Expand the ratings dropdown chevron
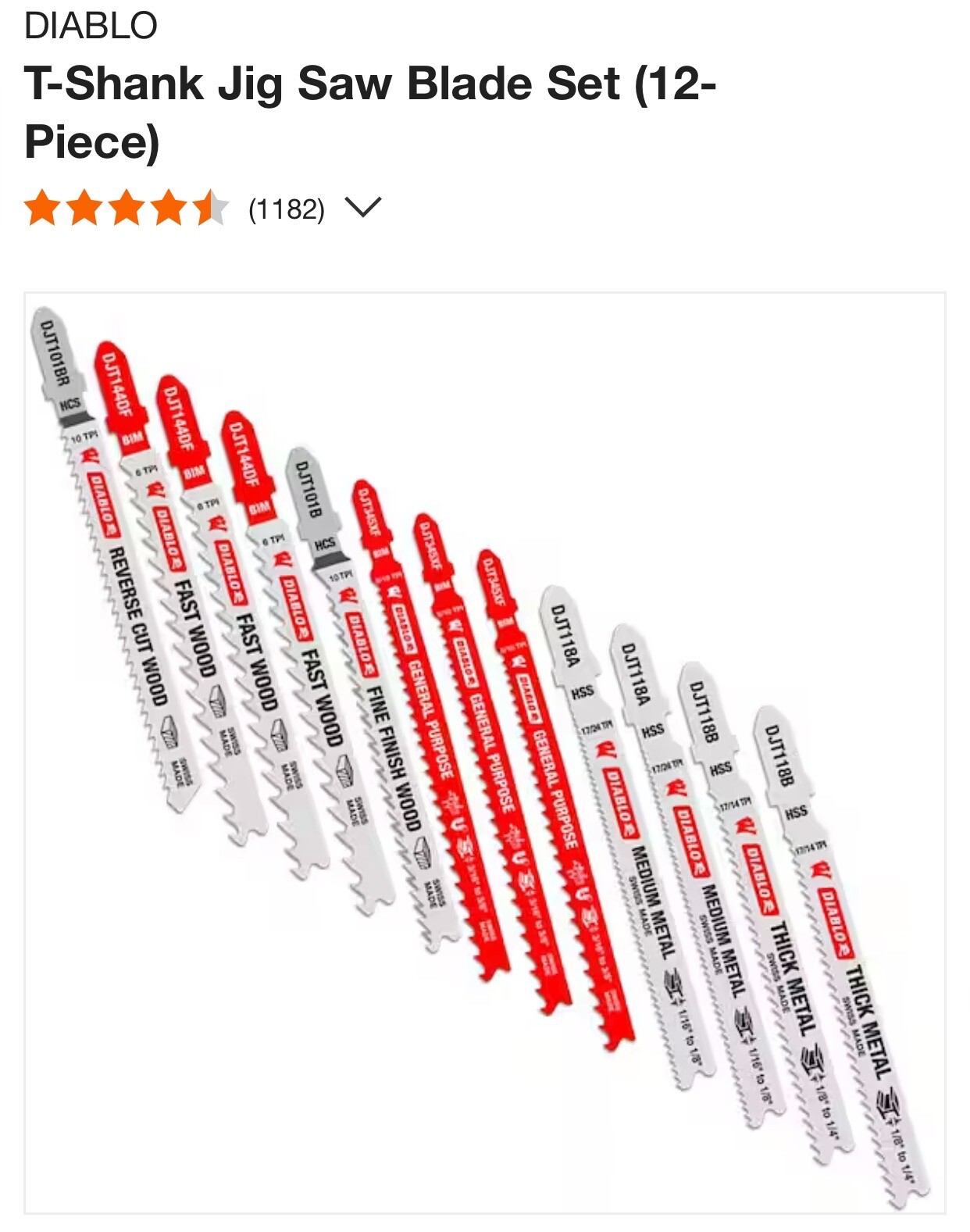Screen dimensions: 970x1232 pyautogui.click(x=362, y=209)
